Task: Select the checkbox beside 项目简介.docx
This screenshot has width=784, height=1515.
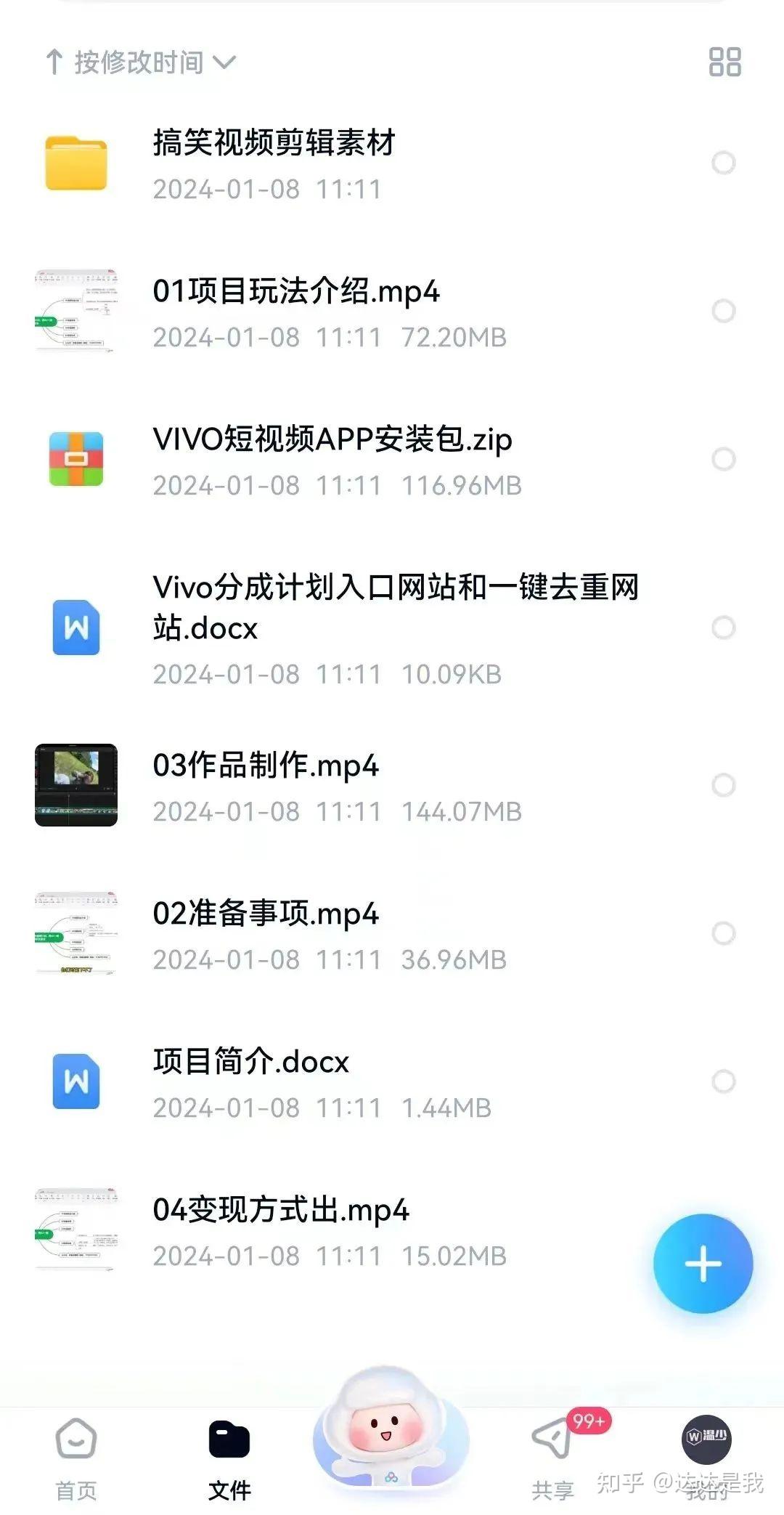Action: [x=722, y=1081]
